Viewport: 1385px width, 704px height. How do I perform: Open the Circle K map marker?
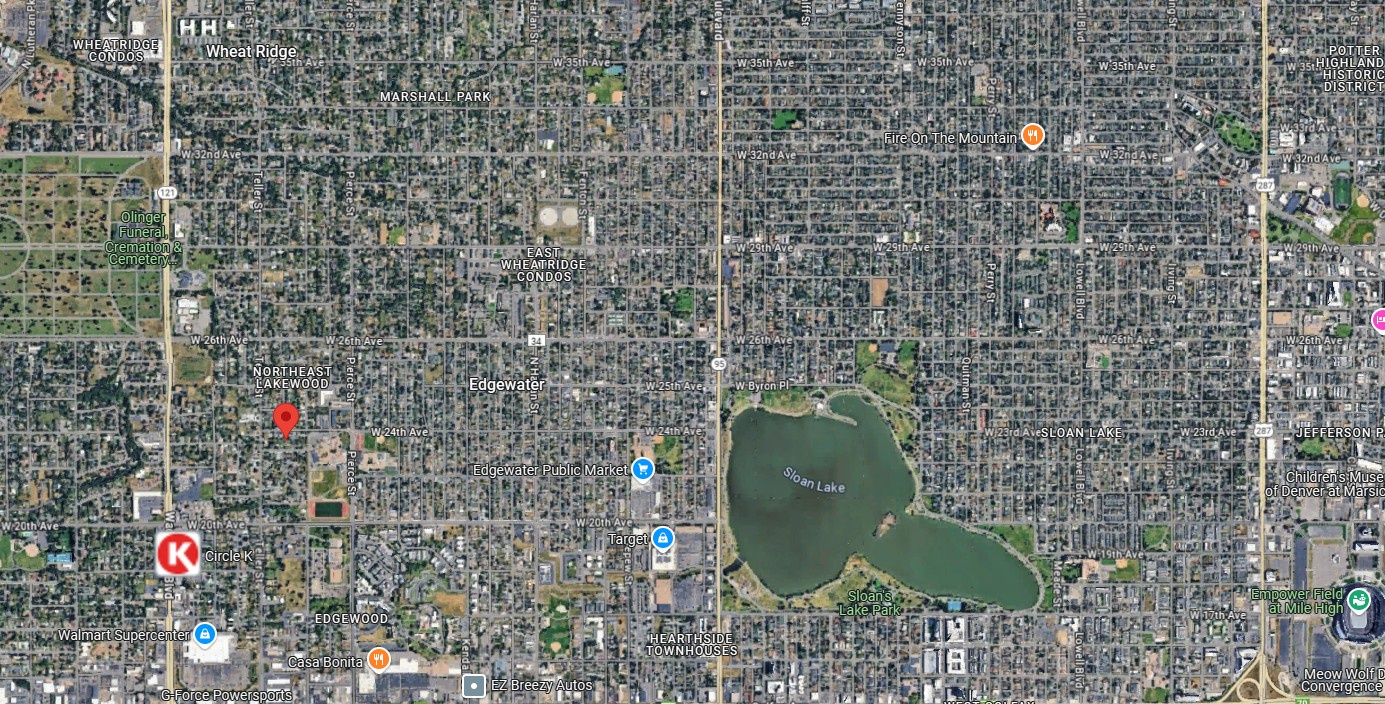[178, 554]
